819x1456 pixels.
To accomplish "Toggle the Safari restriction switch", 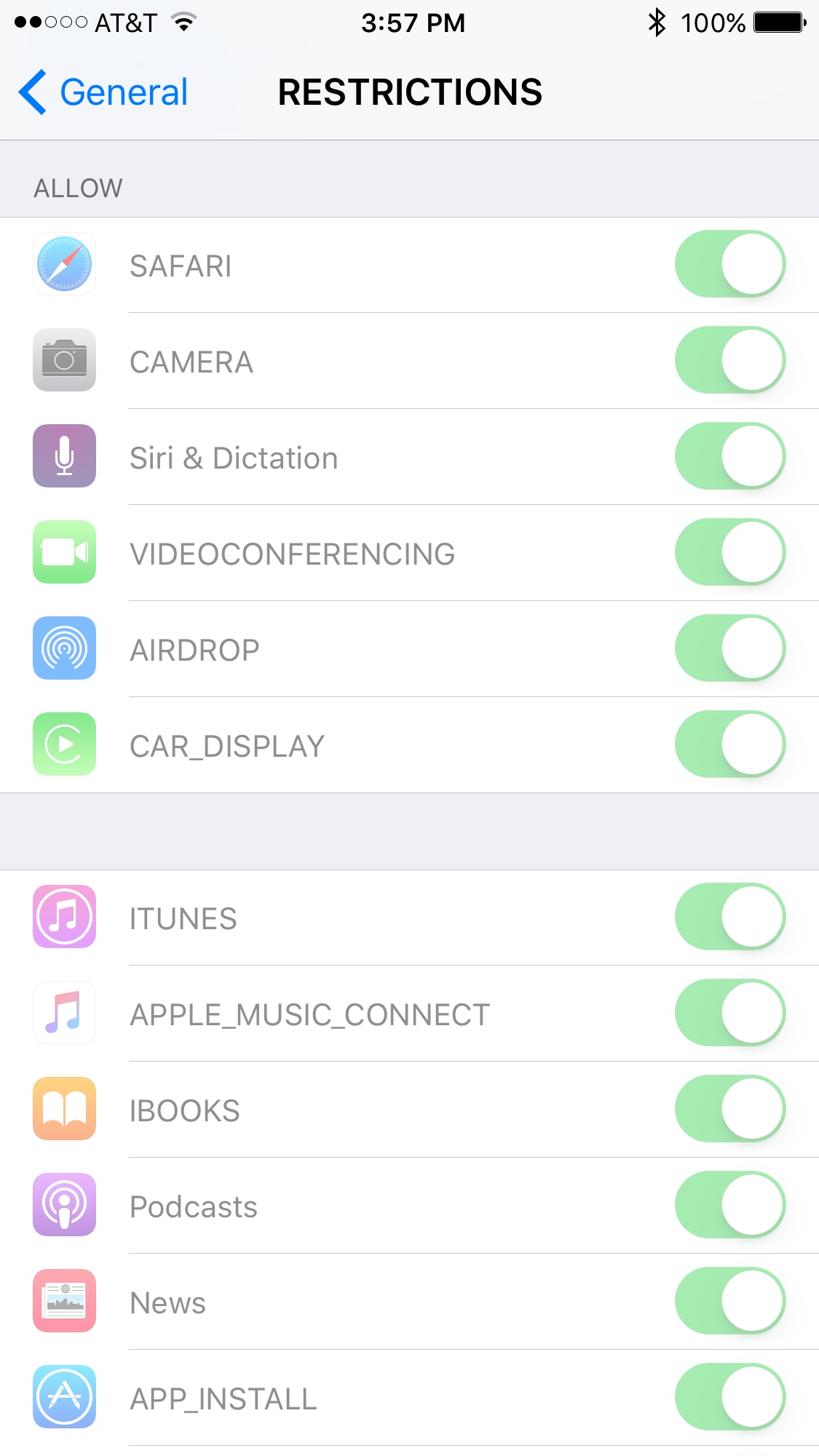I will (729, 264).
